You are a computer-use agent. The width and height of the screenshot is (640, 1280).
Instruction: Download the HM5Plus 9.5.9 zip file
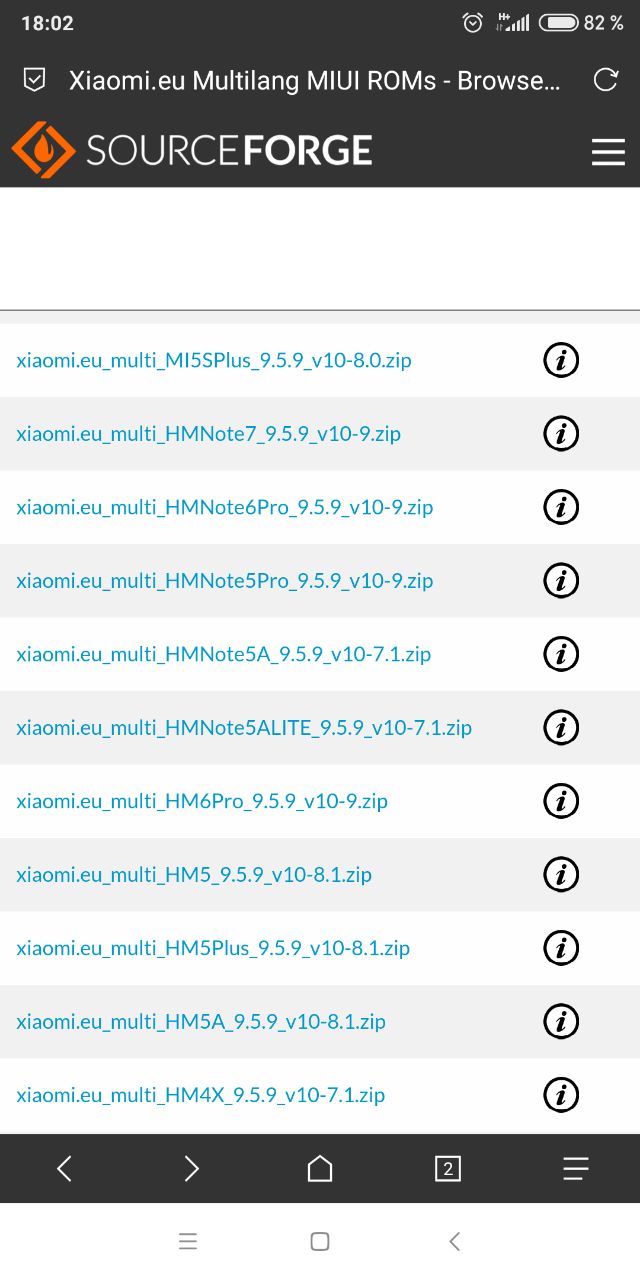[x=213, y=948]
